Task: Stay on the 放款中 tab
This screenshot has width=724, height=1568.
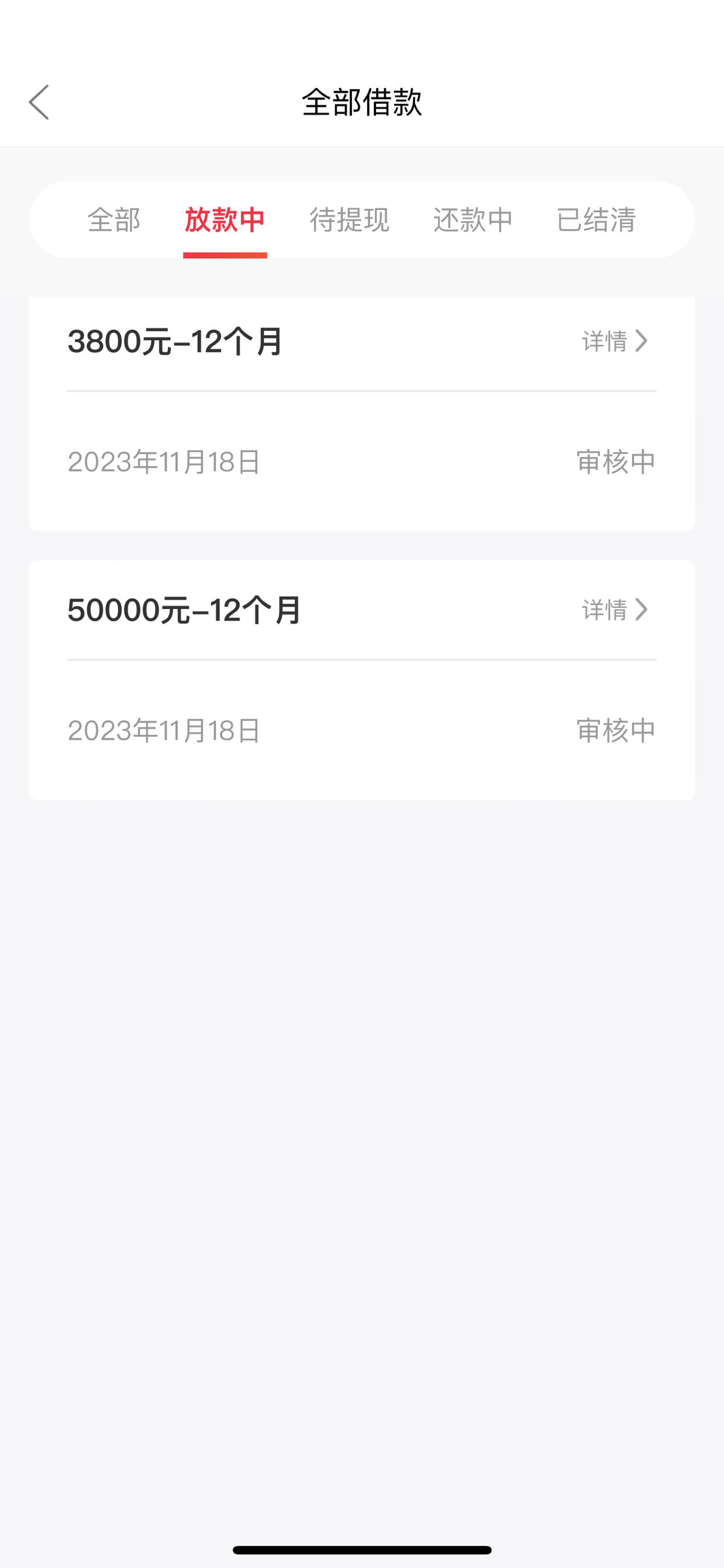Action: [x=226, y=220]
